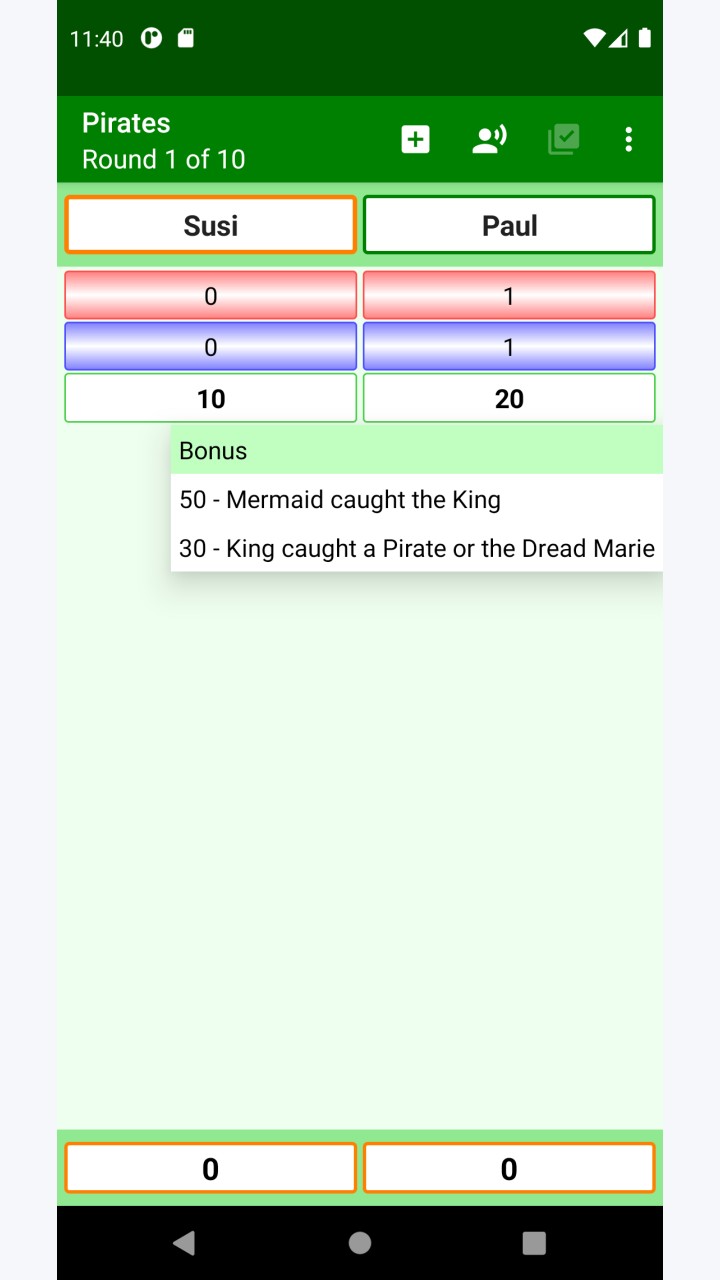Tap Paul's blue tricks field
Viewport: 720px width, 1280px height.
tap(509, 347)
